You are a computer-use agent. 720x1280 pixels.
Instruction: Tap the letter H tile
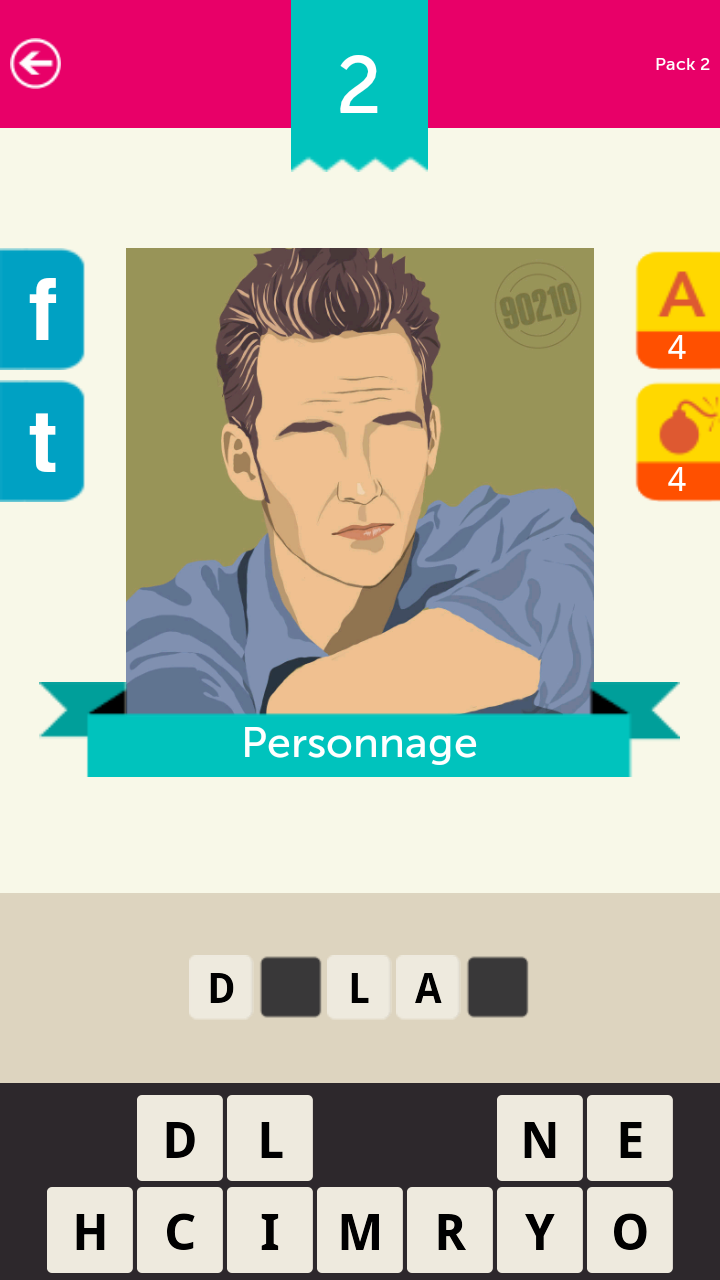coord(90,1230)
